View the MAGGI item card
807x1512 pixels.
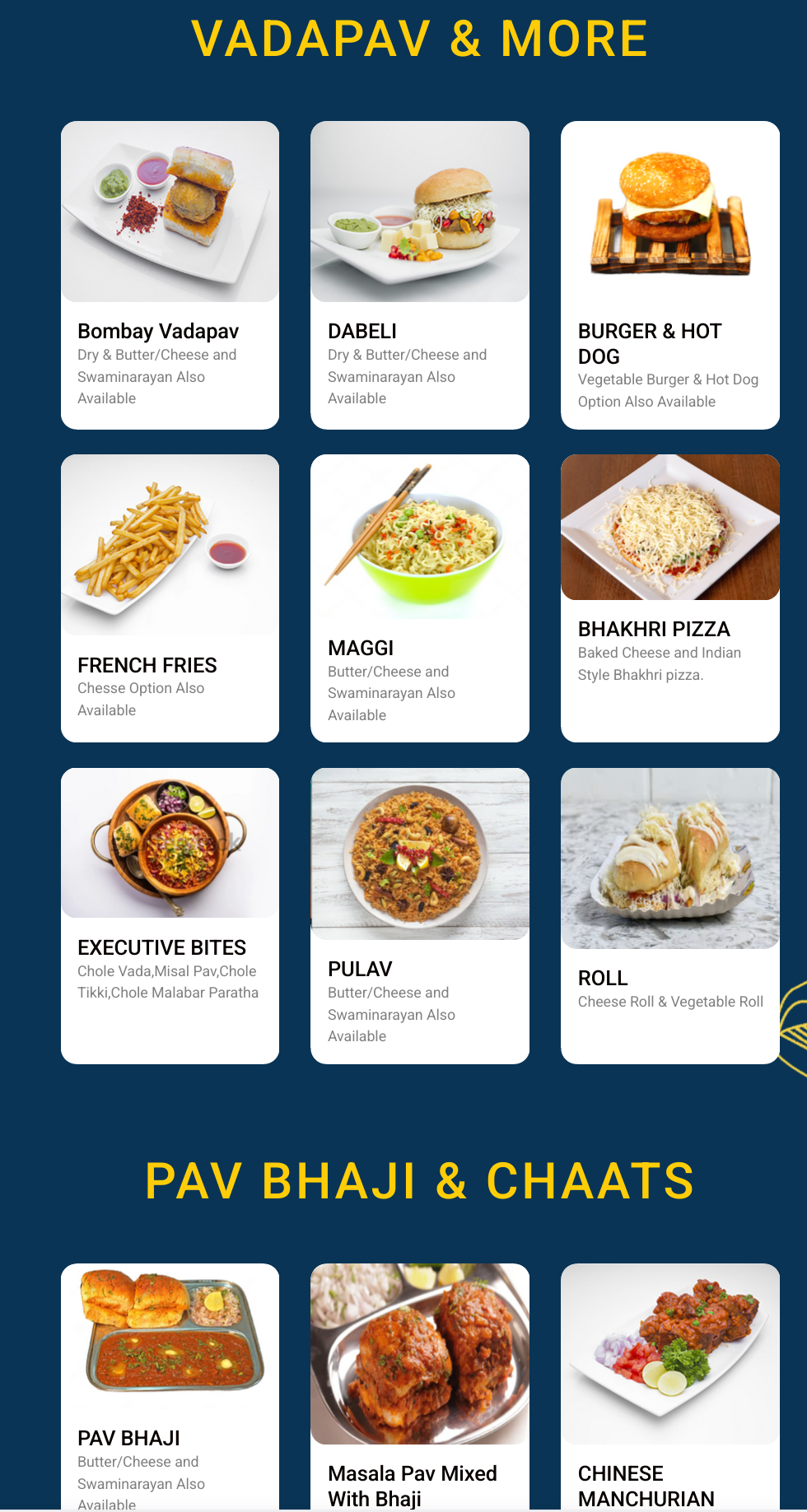coord(419,598)
